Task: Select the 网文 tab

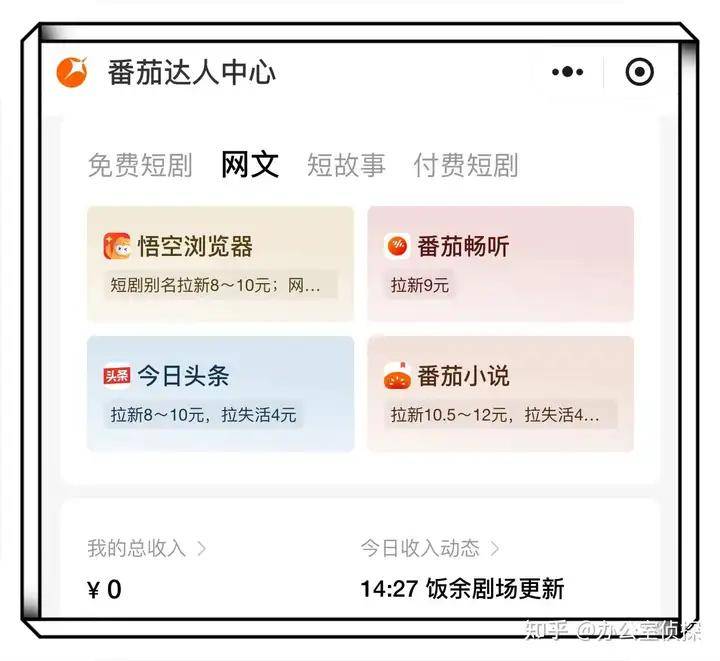Action: click(x=250, y=165)
